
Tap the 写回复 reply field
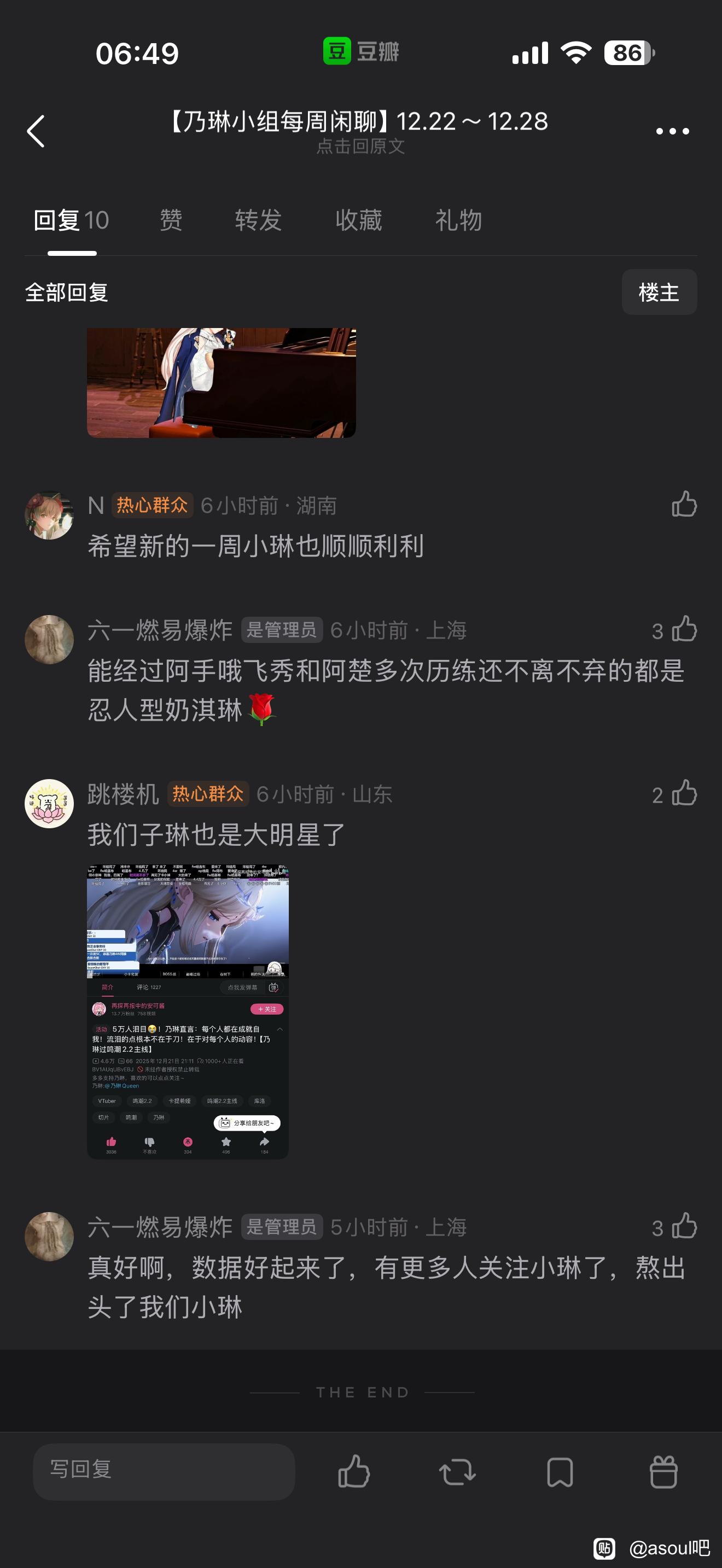point(164,1471)
